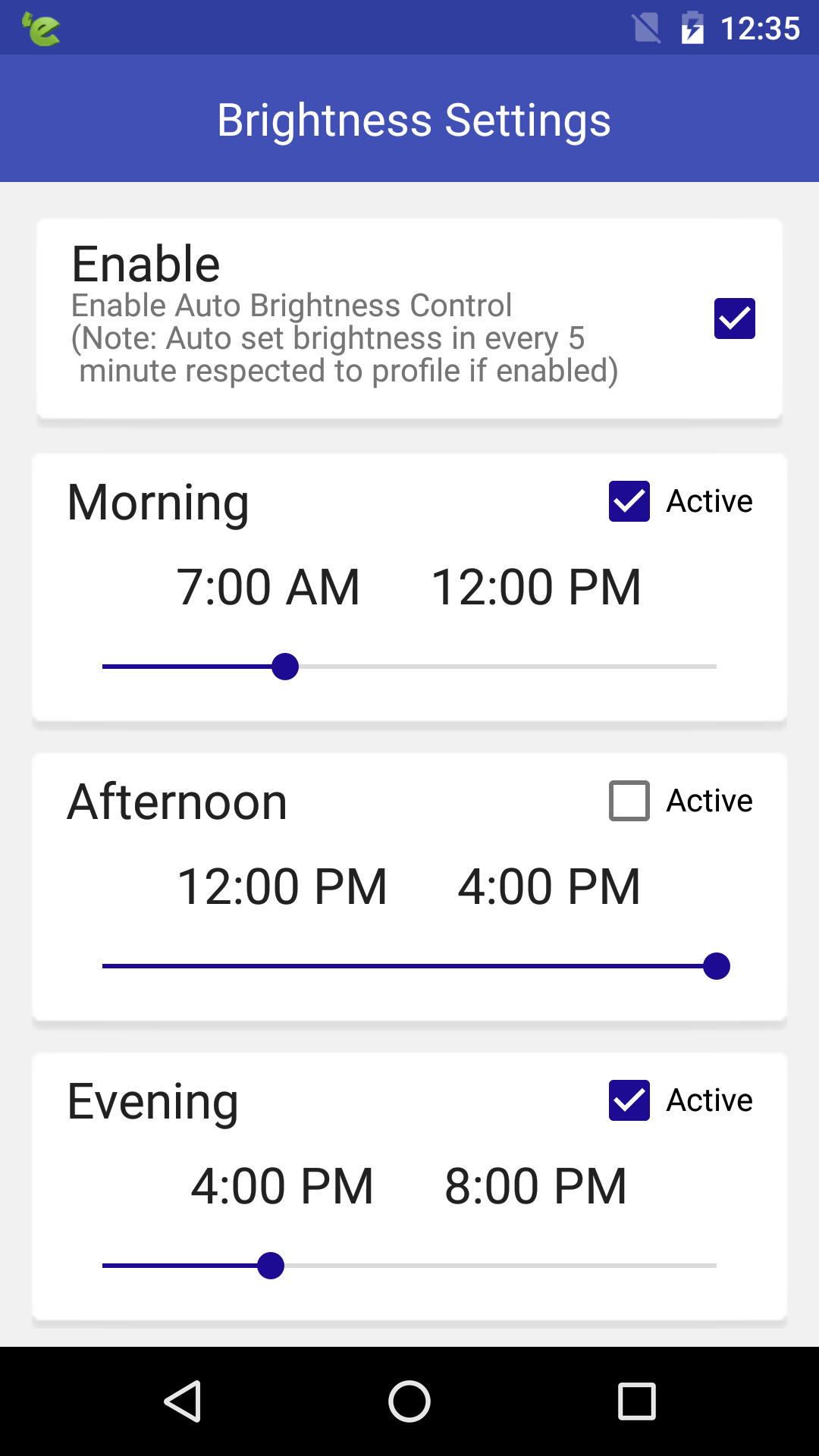Change Evening start time 4:00 PM

coord(282,1186)
